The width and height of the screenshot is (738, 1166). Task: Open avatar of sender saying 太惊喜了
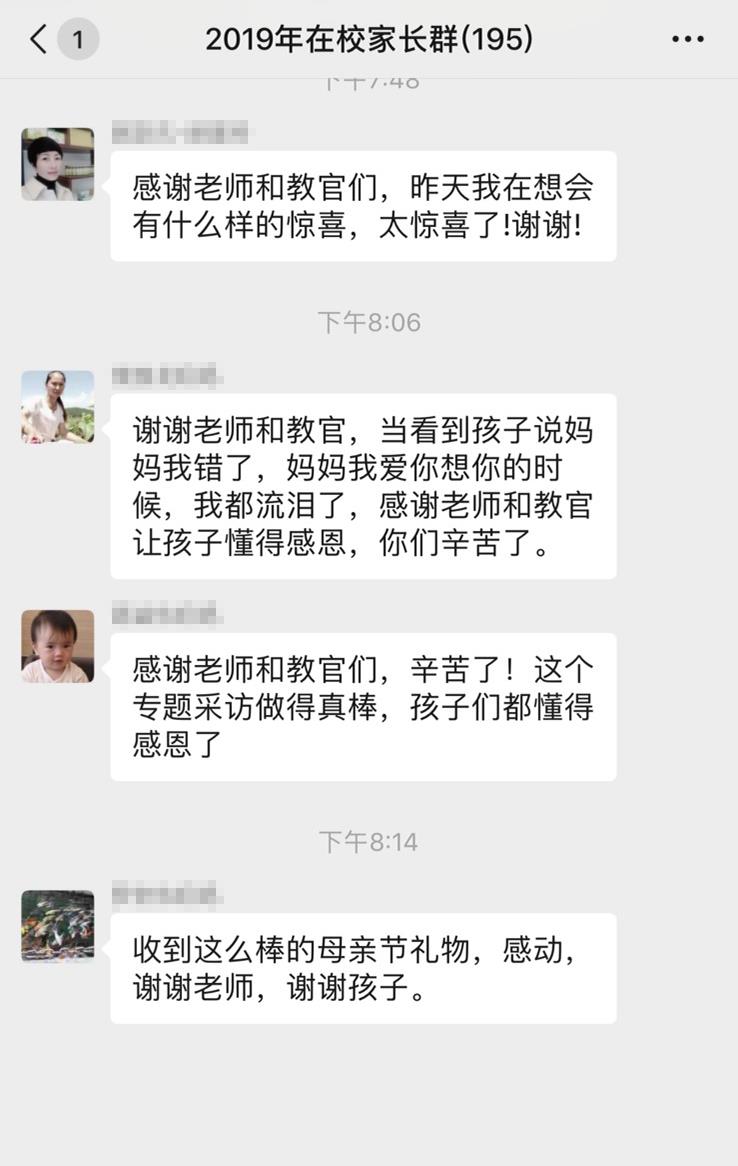click(58, 164)
